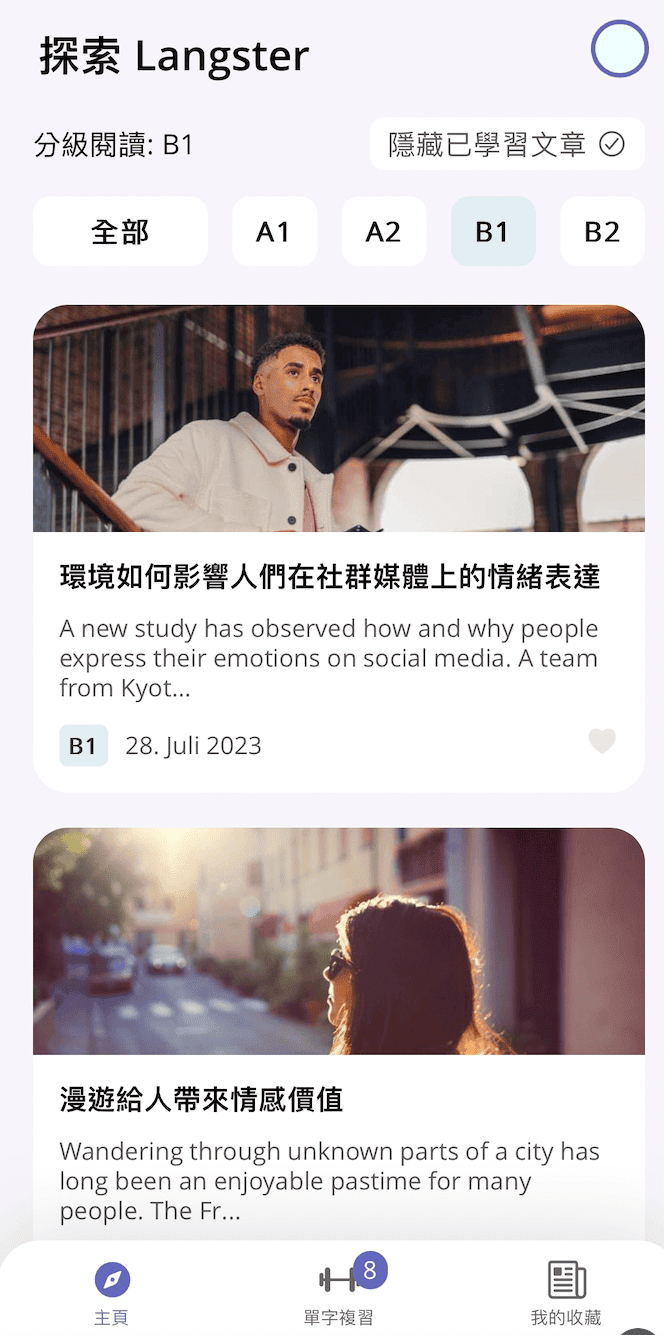This screenshot has height=1335, width=664.
Task: Select the B1 level chip
Action: (493, 232)
